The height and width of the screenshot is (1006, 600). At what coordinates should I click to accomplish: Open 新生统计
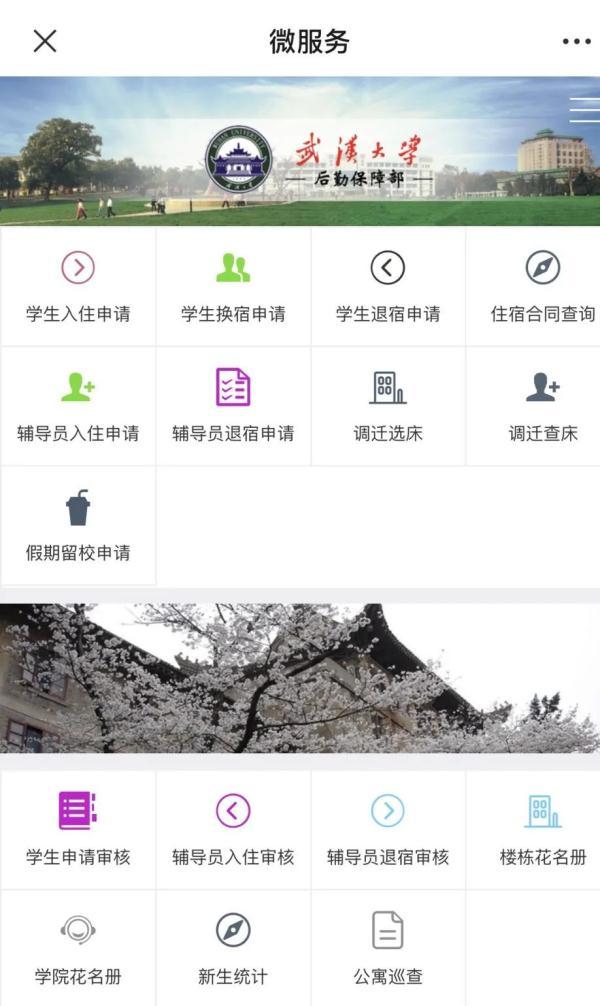tap(233, 950)
